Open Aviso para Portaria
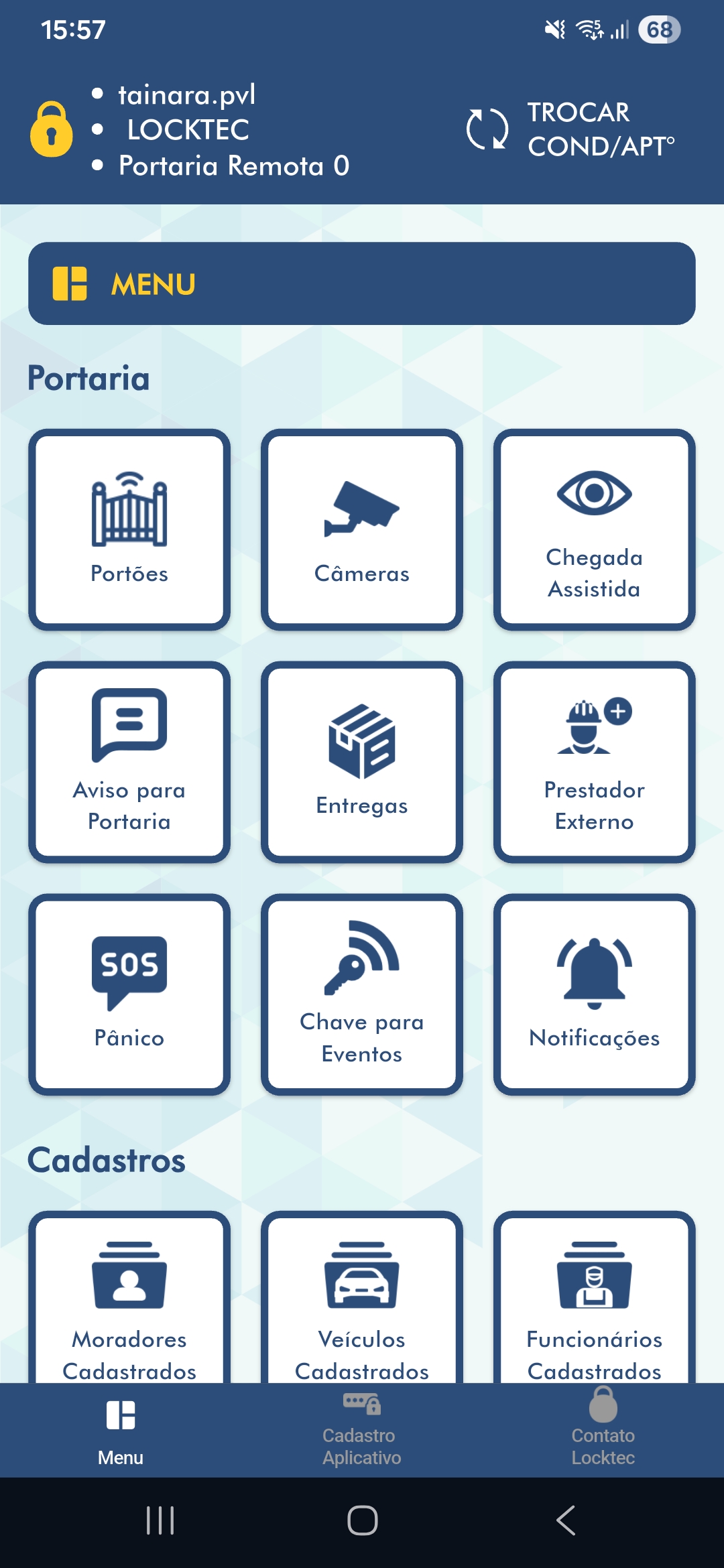Image resolution: width=724 pixels, height=1568 pixels. tap(129, 762)
